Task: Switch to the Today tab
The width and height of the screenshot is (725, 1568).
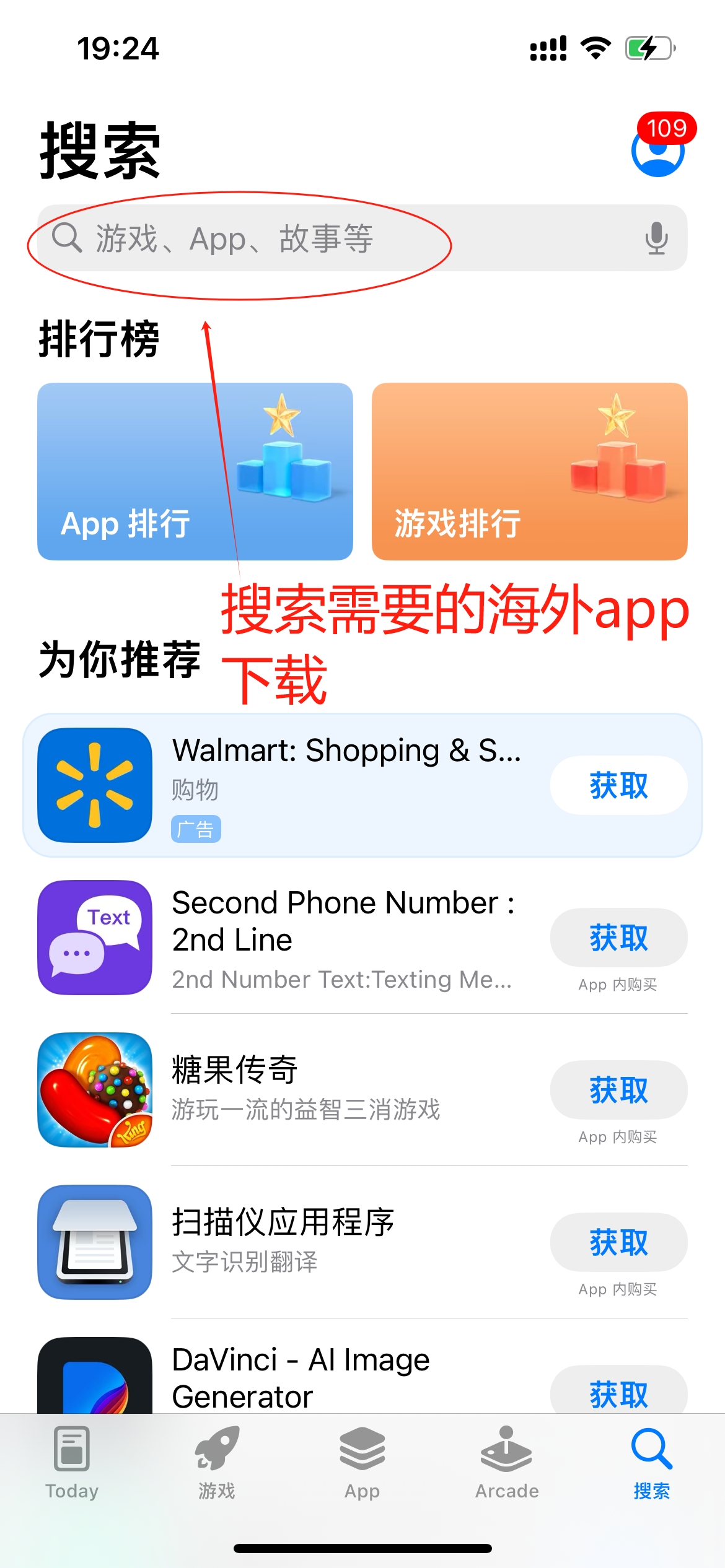Action: (x=72, y=1463)
